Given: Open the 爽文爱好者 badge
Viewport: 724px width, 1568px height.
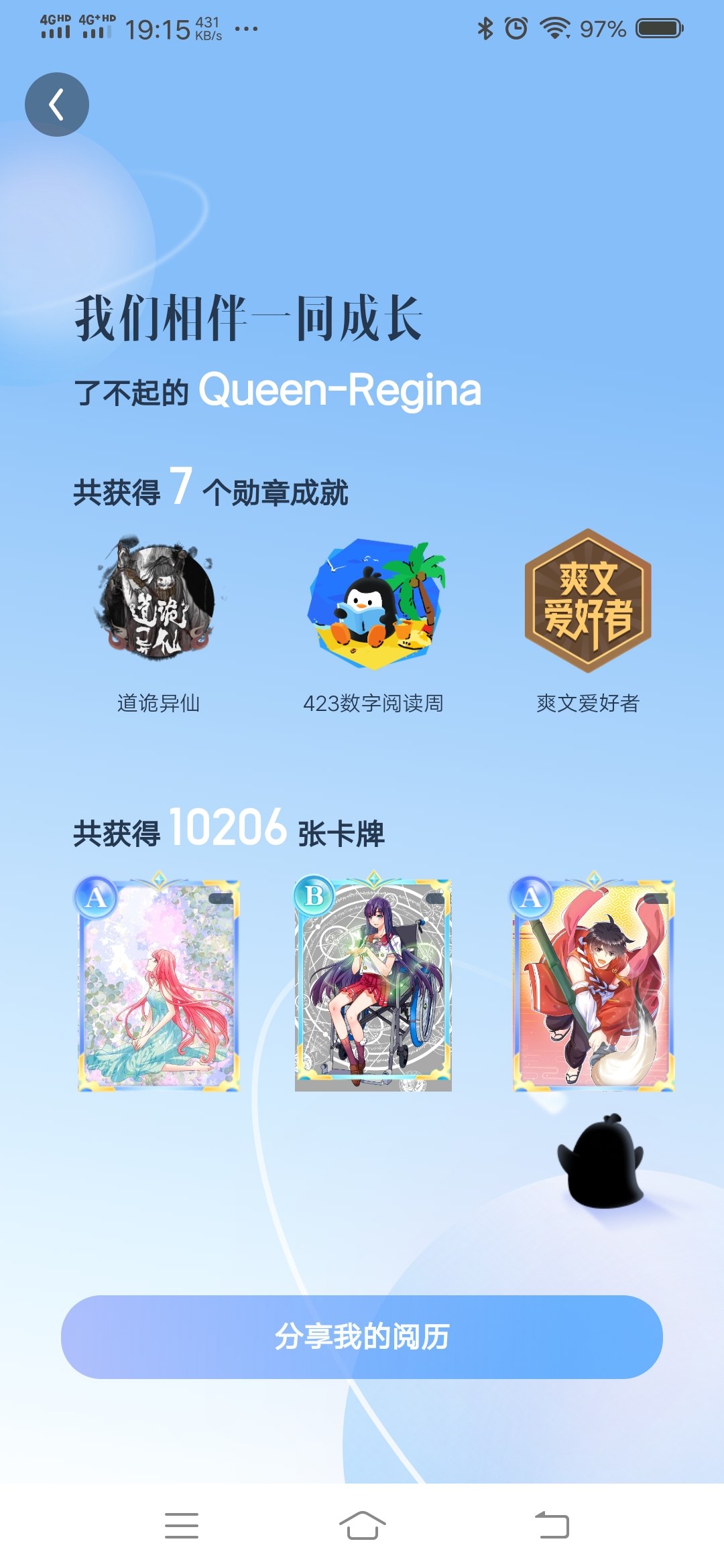Looking at the screenshot, I should [x=588, y=601].
